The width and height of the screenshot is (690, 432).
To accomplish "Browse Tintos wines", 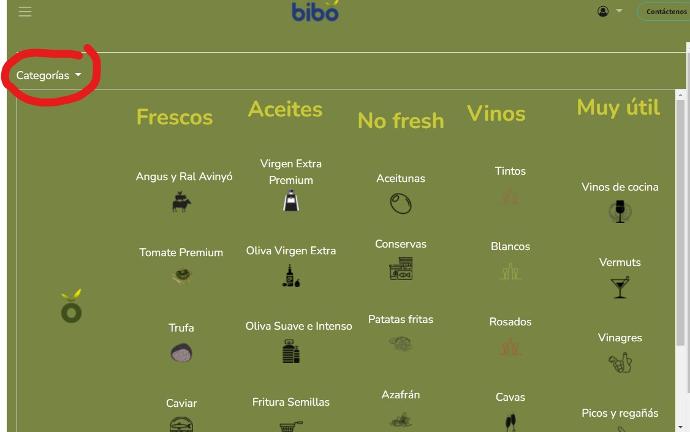I will [510, 184].
